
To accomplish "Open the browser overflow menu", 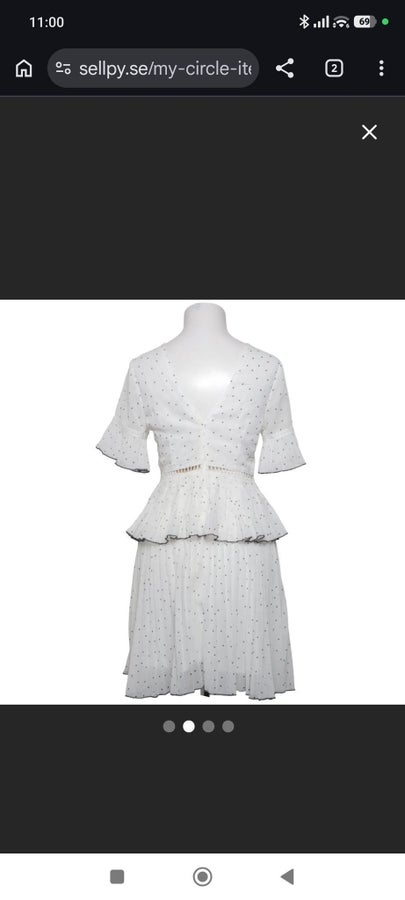I will [x=381, y=68].
